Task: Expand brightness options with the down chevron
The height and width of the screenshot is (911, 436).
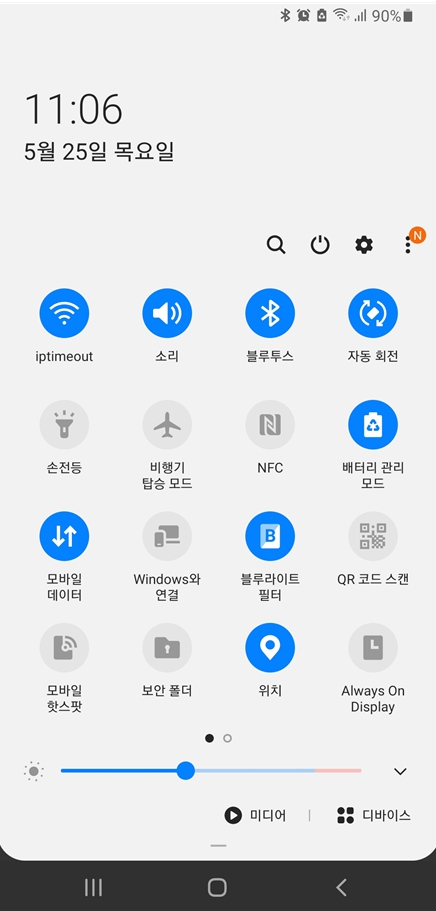Action: tap(400, 772)
